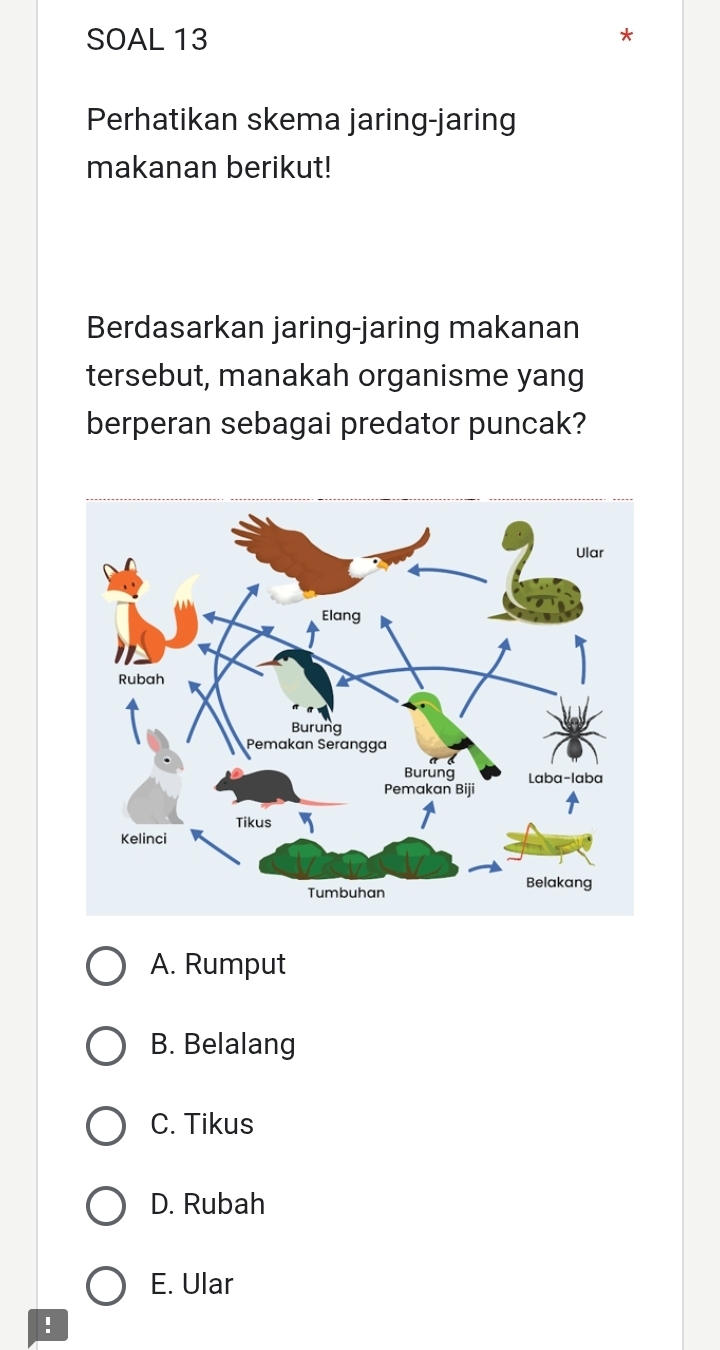
Task: Pick answer C. Tikus
Action: click(x=106, y=1125)
